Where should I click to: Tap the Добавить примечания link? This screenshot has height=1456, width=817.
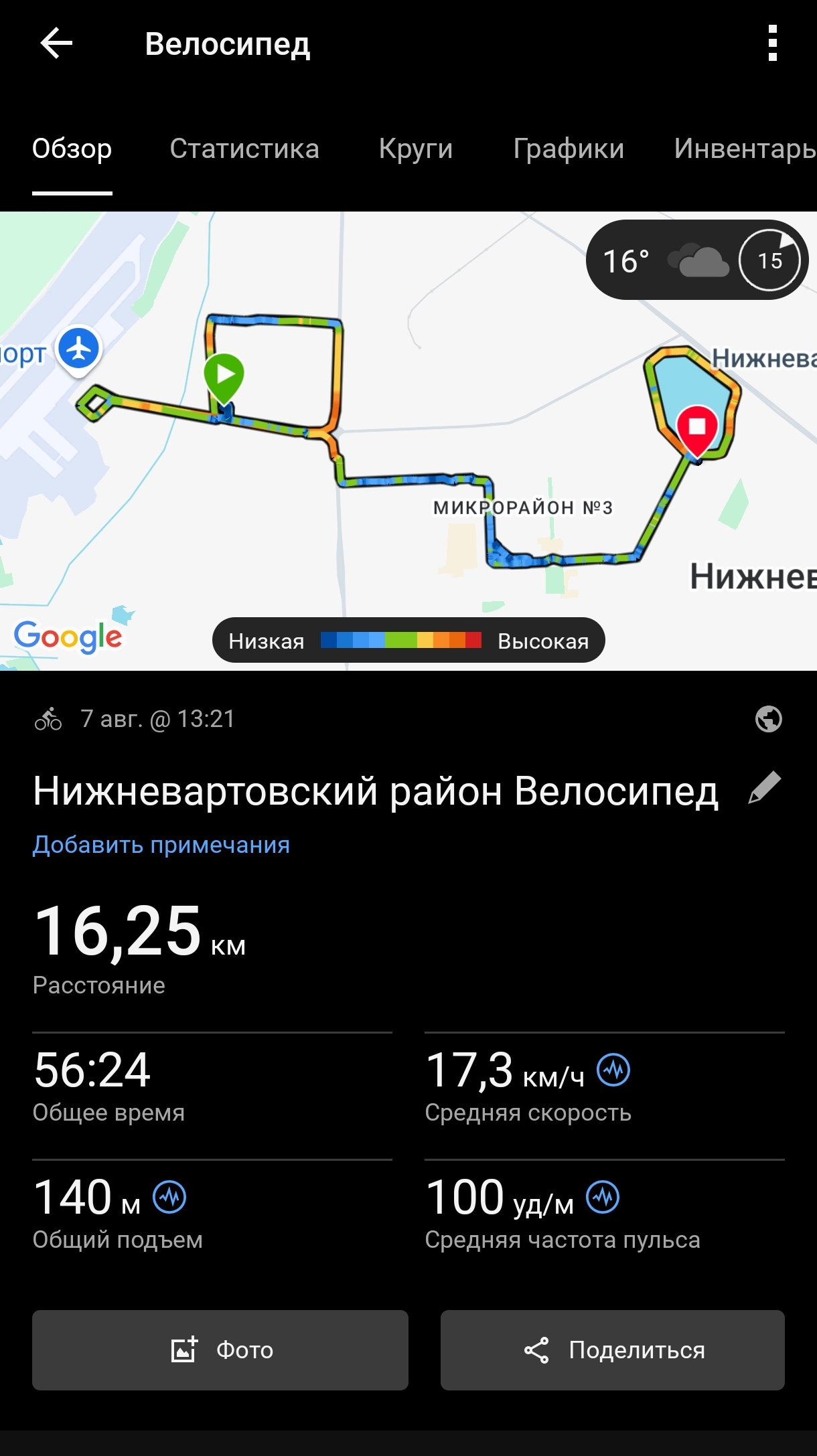tap(161, 845)
